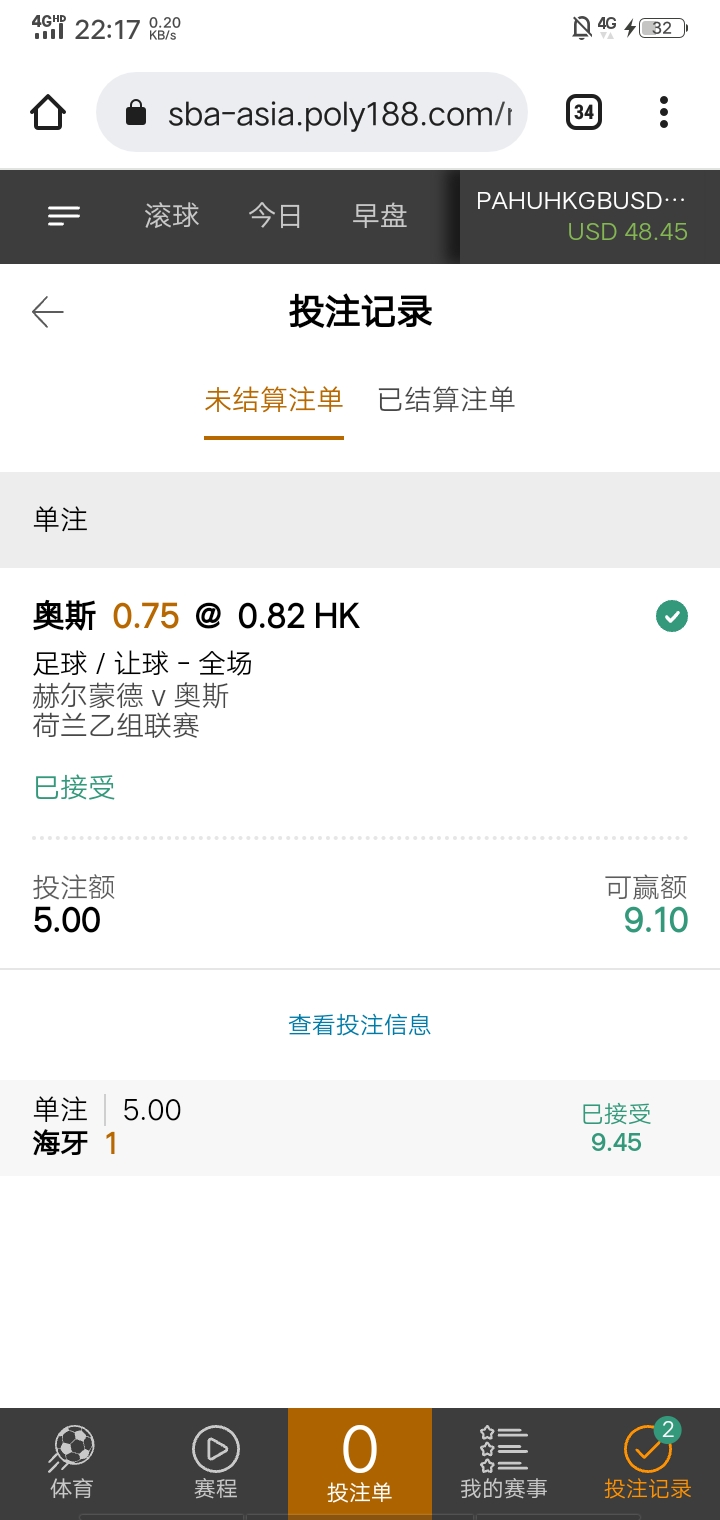Tap the 查看投注信息 link

[360, 1024]
